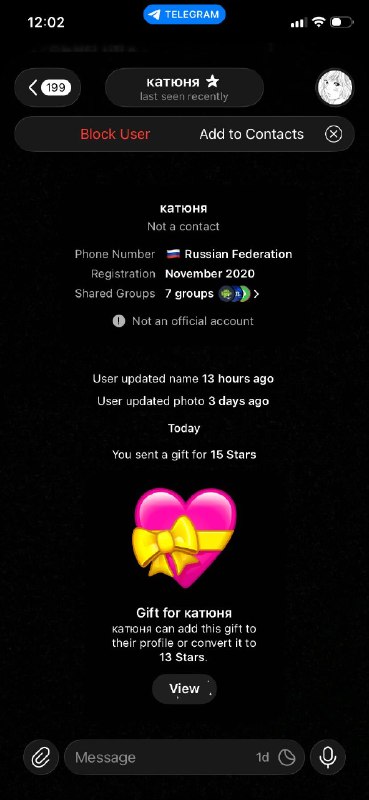
Task: Go back to the chat list
Action: coord(47,88)
